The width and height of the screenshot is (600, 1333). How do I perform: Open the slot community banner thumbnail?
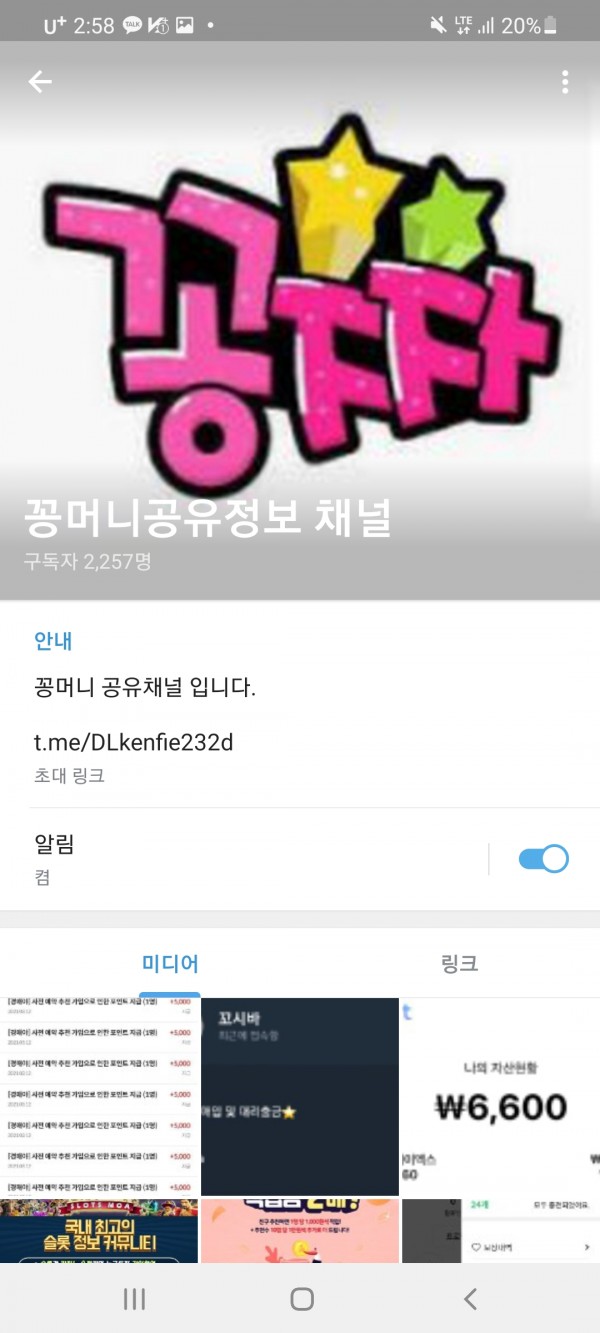coord(99,1232)
